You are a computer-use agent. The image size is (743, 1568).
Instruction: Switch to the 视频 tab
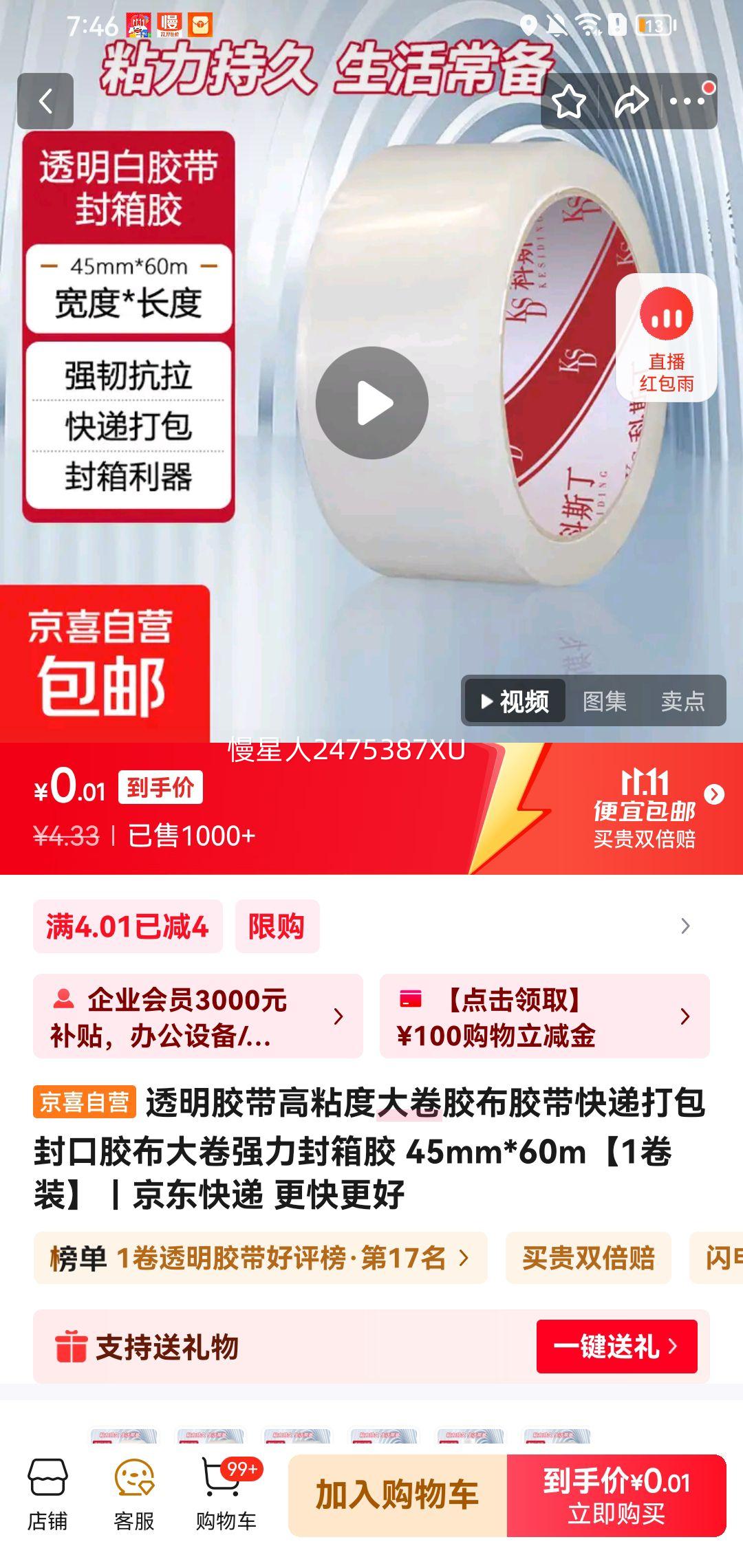(515, 701)
